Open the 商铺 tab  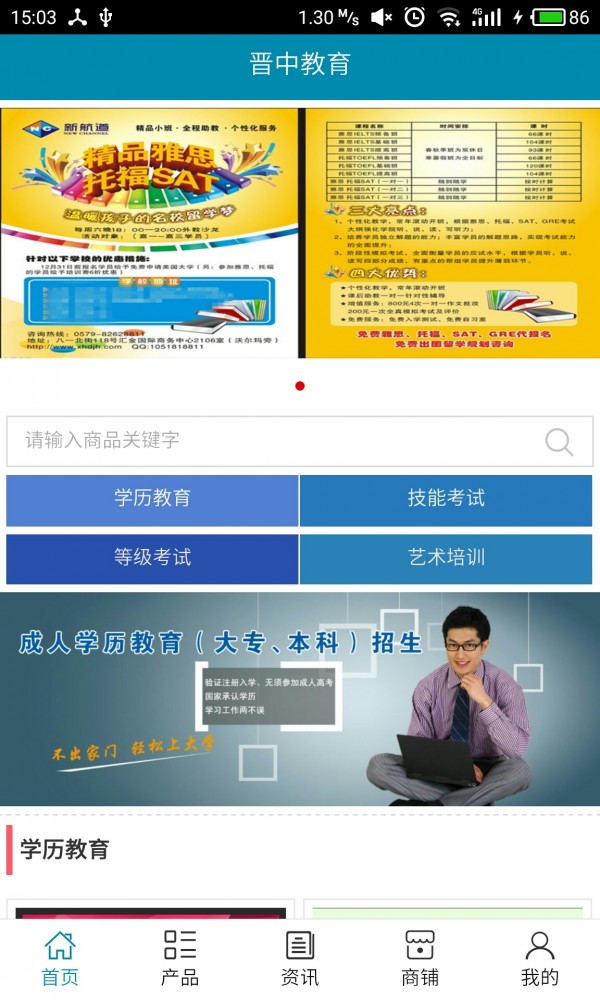pyautogui.click(x=420, y=958)
